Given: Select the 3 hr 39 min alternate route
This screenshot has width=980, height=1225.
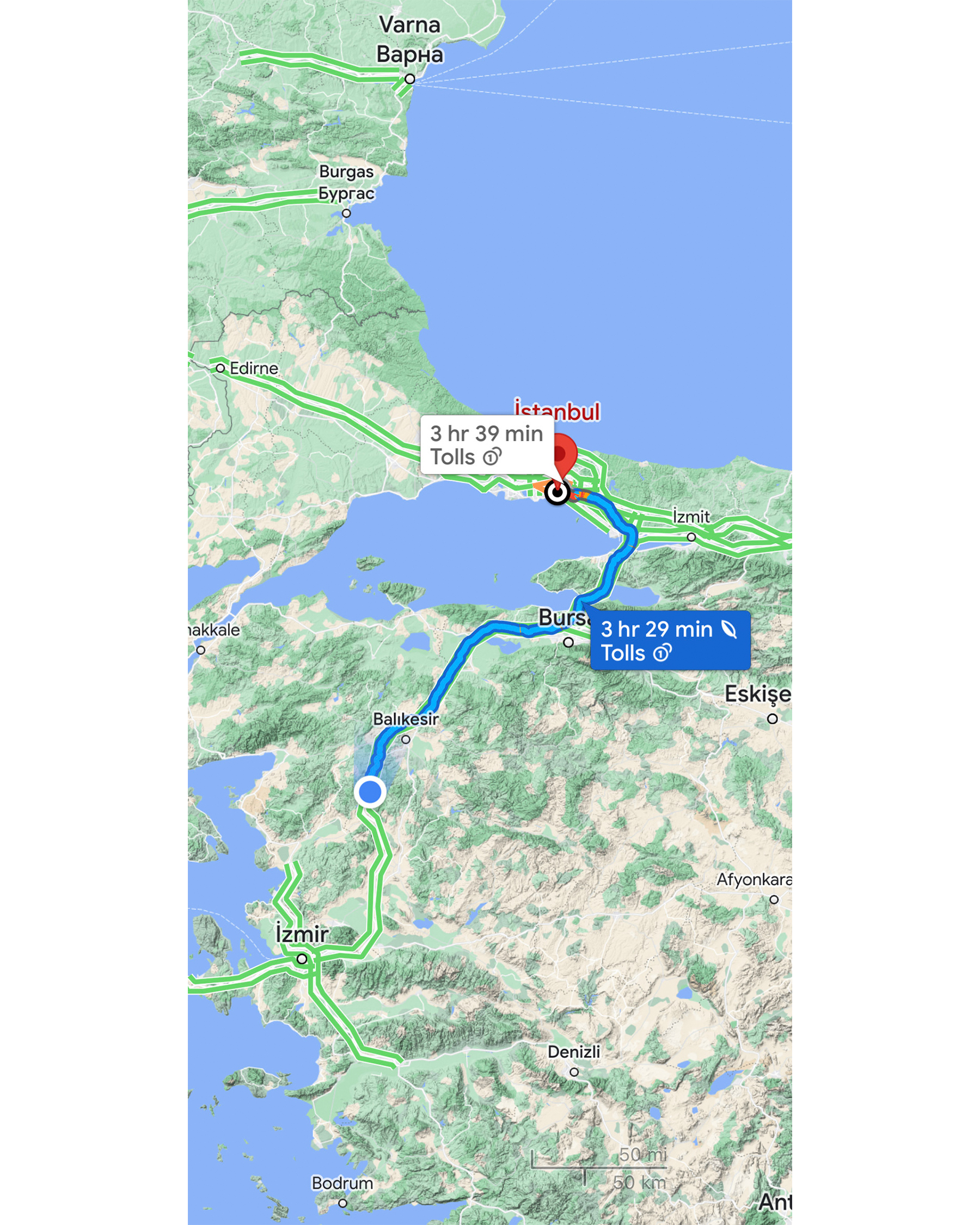Looking at the screenshot, I should [x=486, y=445].
